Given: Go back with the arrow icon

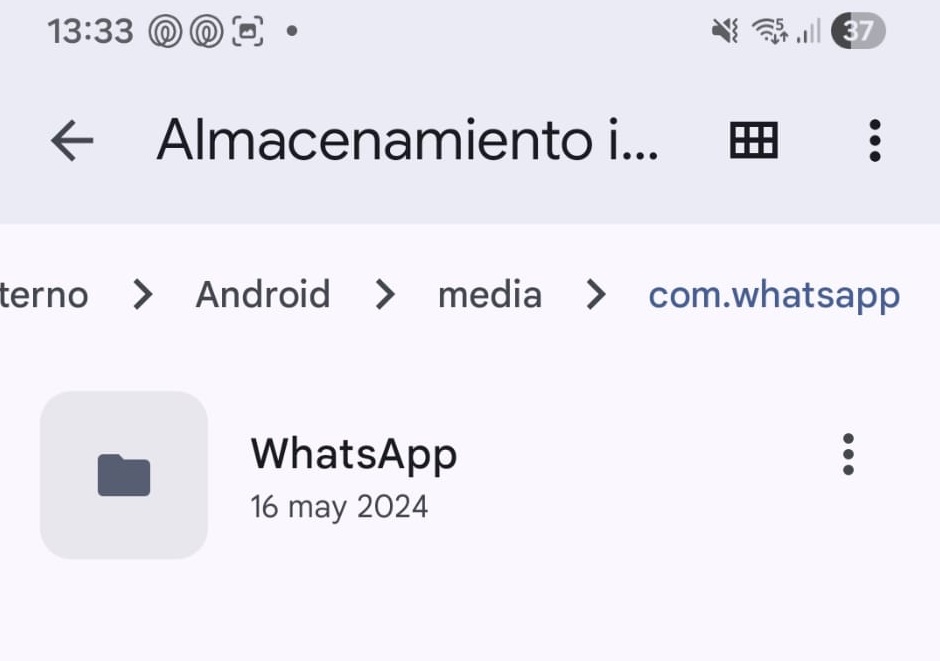Looking at the screenshot, I should coord(72,141).
